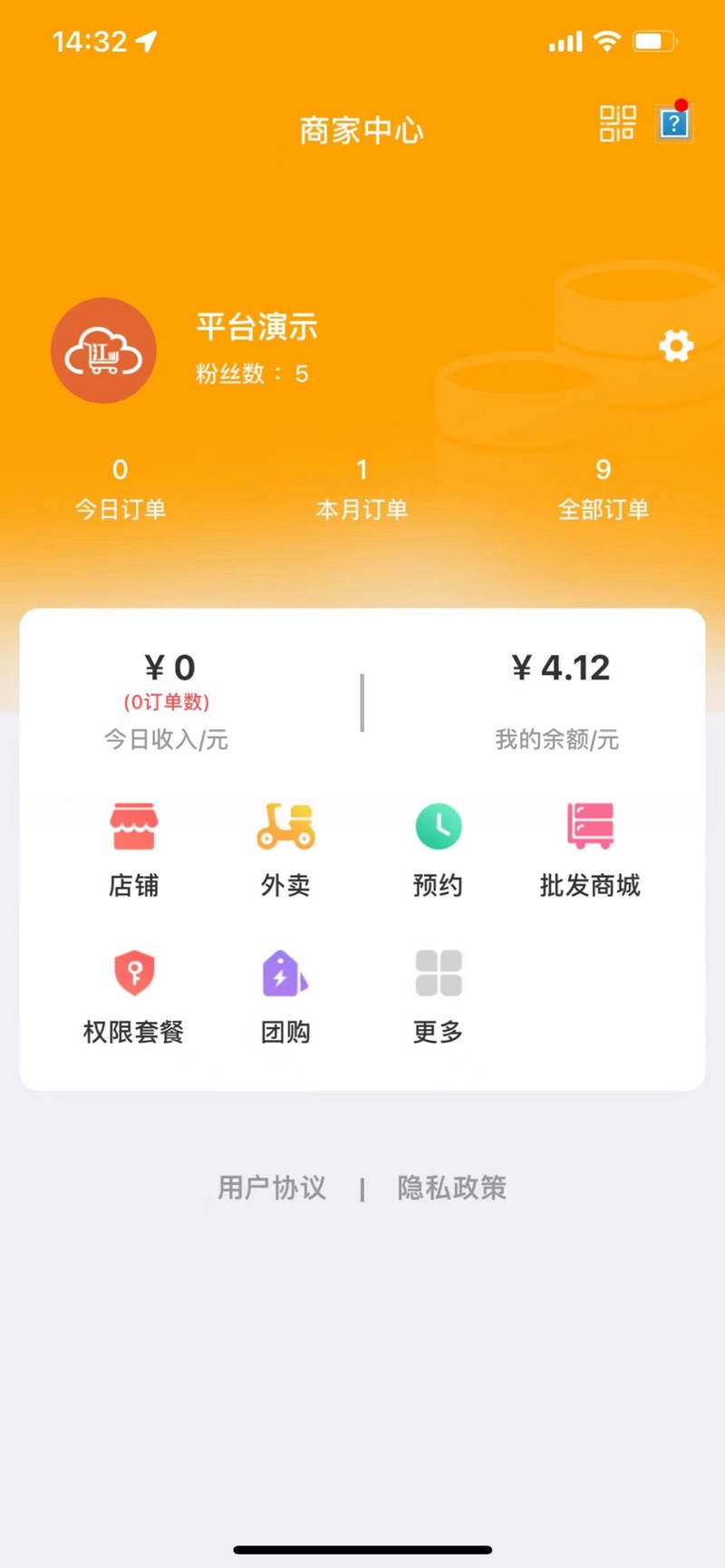Enter the 批发商城 wholesale mall
Screen dimensions: 725x1568
[590, 847]
